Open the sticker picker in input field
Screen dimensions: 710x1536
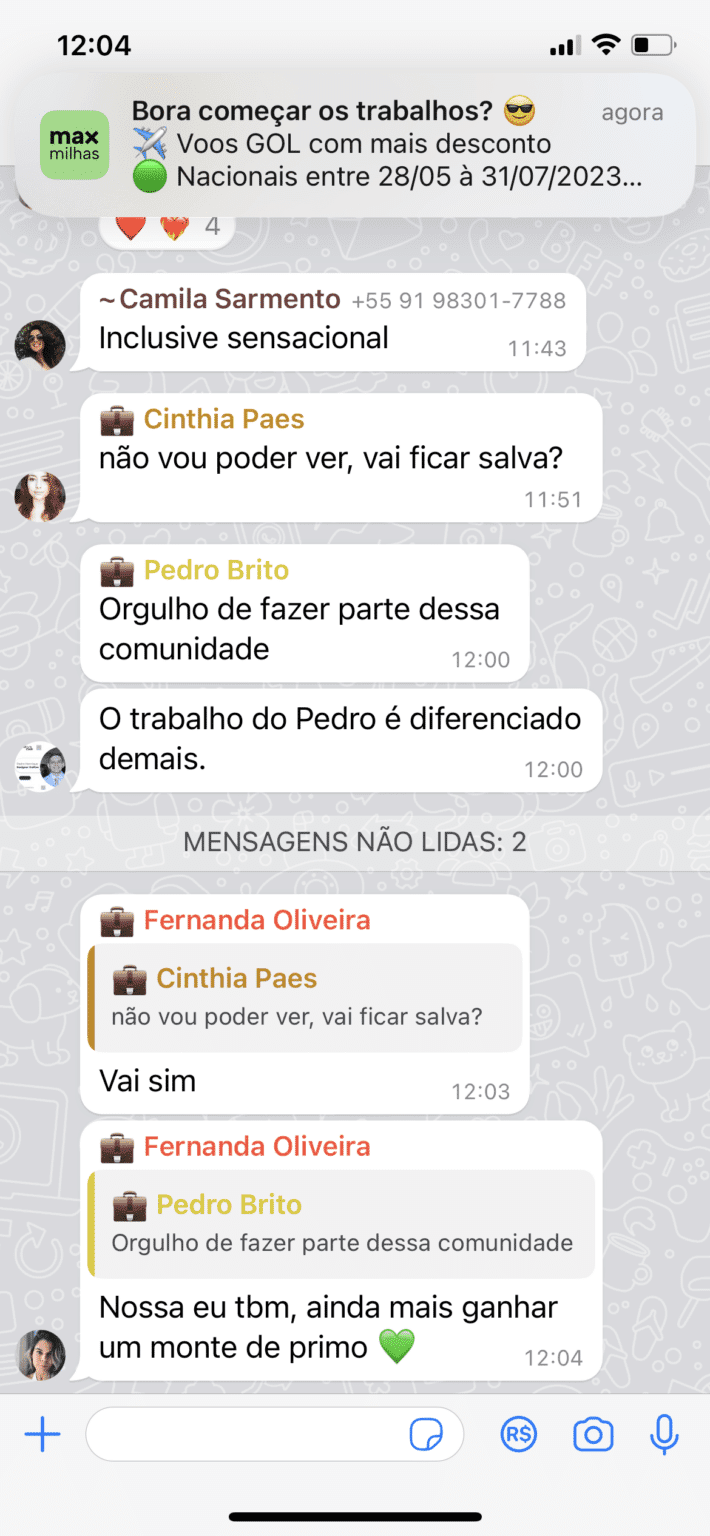point(427,1436)
